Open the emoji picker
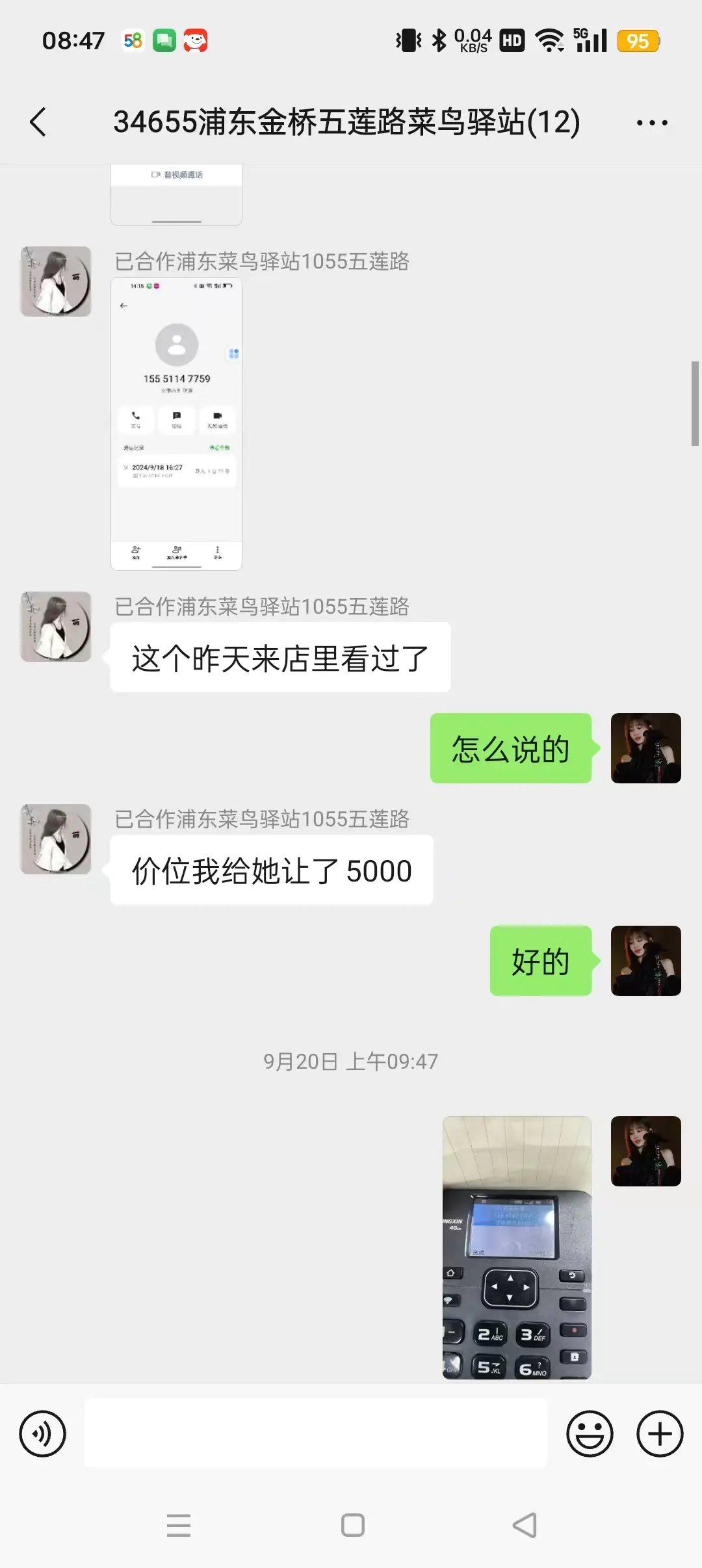Image resolution: width=702 pixels, height=1568 pixels. tap(590, 1433)
